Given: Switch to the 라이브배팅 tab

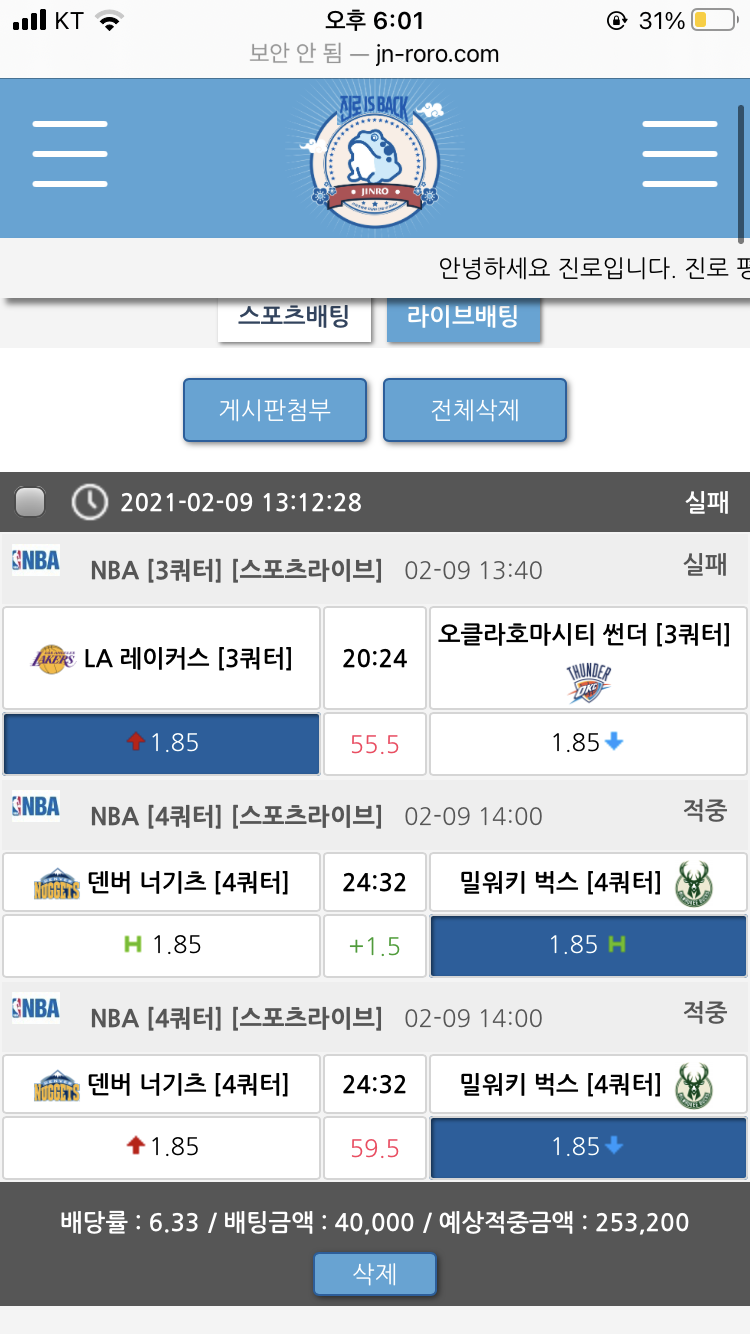Looking at the screenshot, I should click(463, 318).
